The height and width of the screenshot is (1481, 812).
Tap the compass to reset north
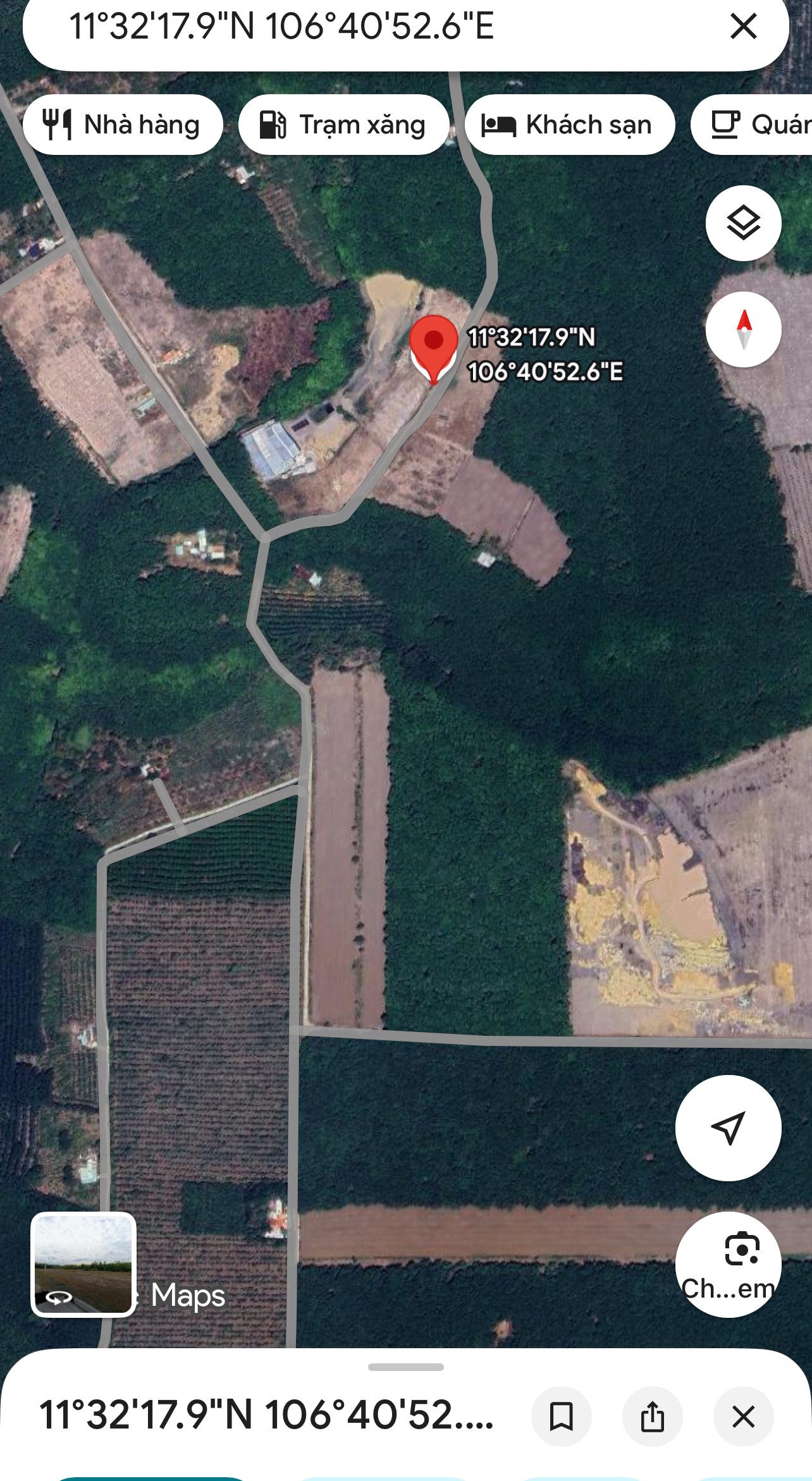point(743,329)
